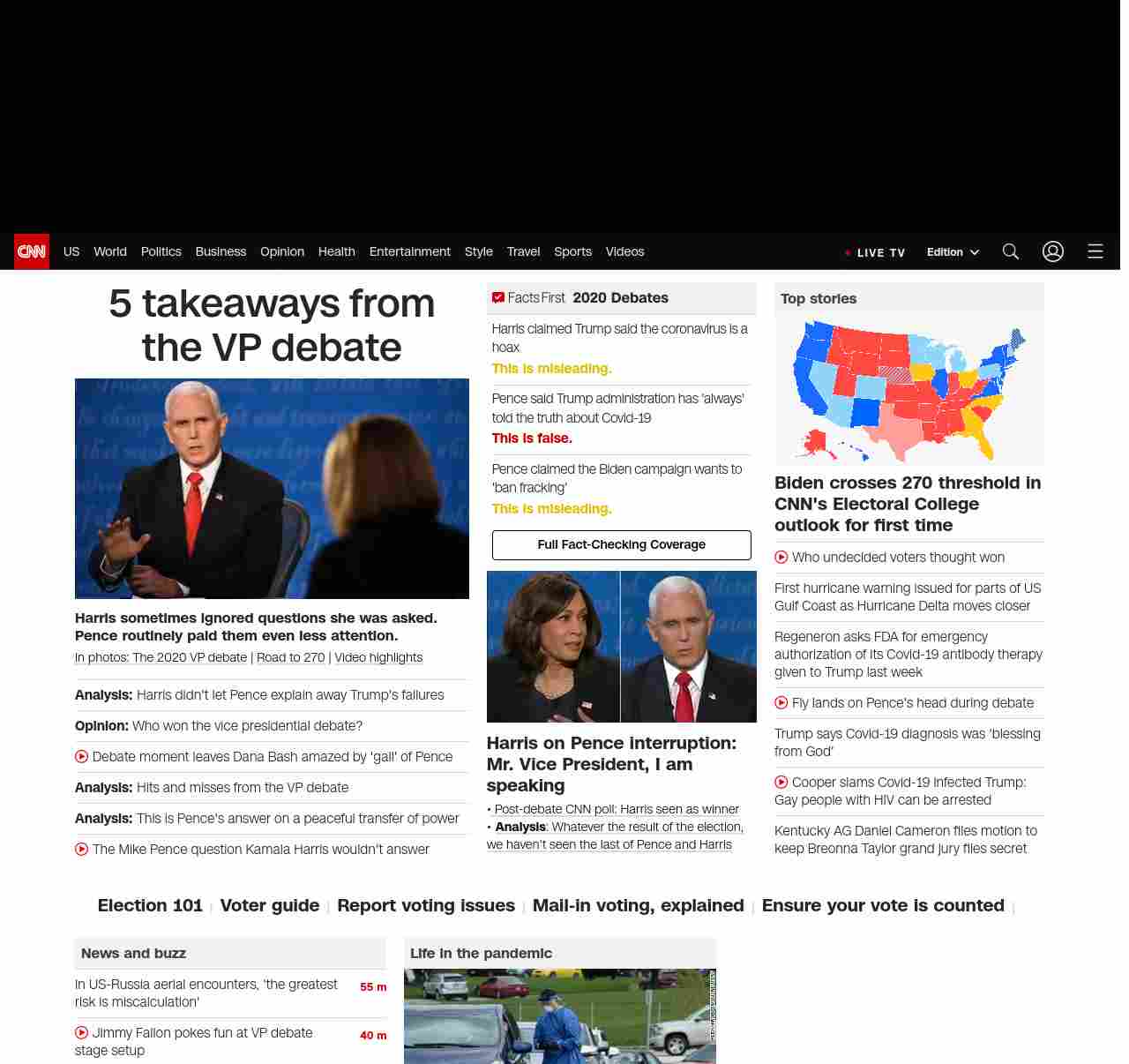Read Fly lands on Pence's head story

pyautogui.click(x=912, y=702)
